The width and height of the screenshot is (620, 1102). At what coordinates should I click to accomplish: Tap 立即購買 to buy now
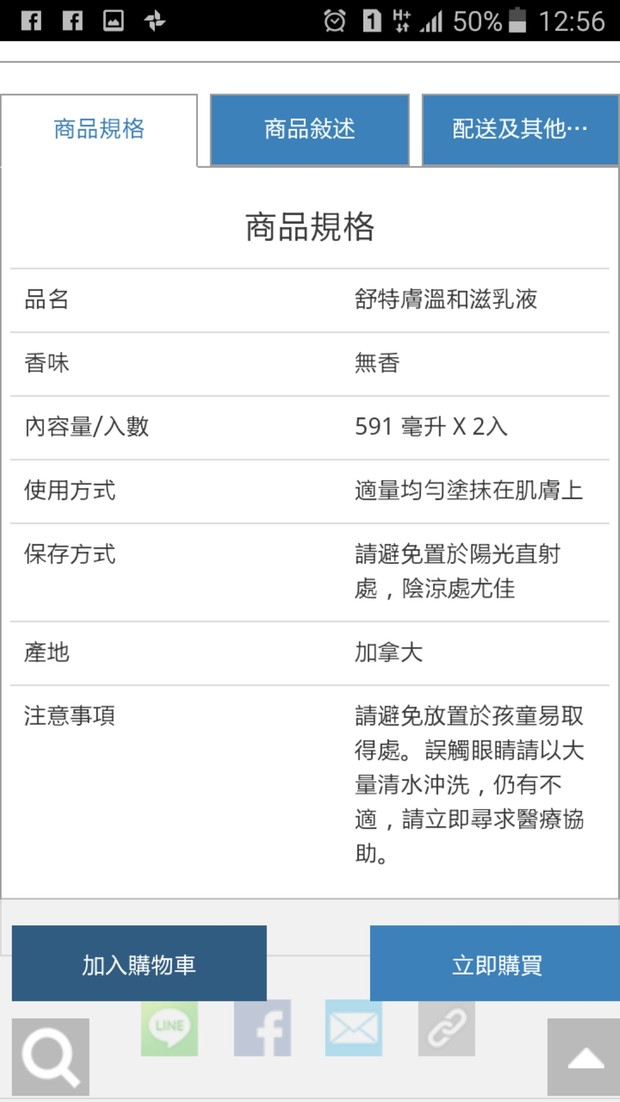pos(496,964)
